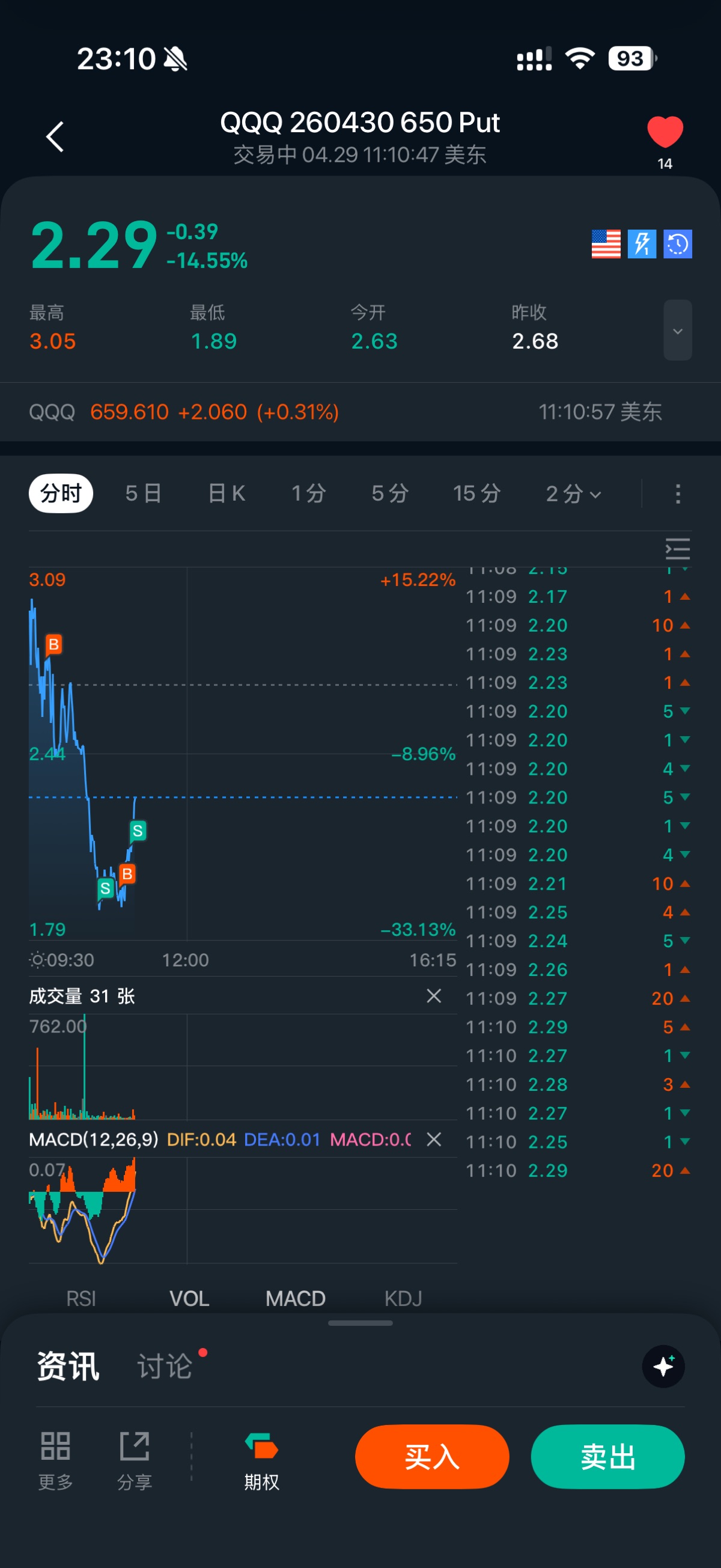Close the 成交量 volume indicator panel
The height and width of the screenshot is (1568, 721).
click(434, 996)
